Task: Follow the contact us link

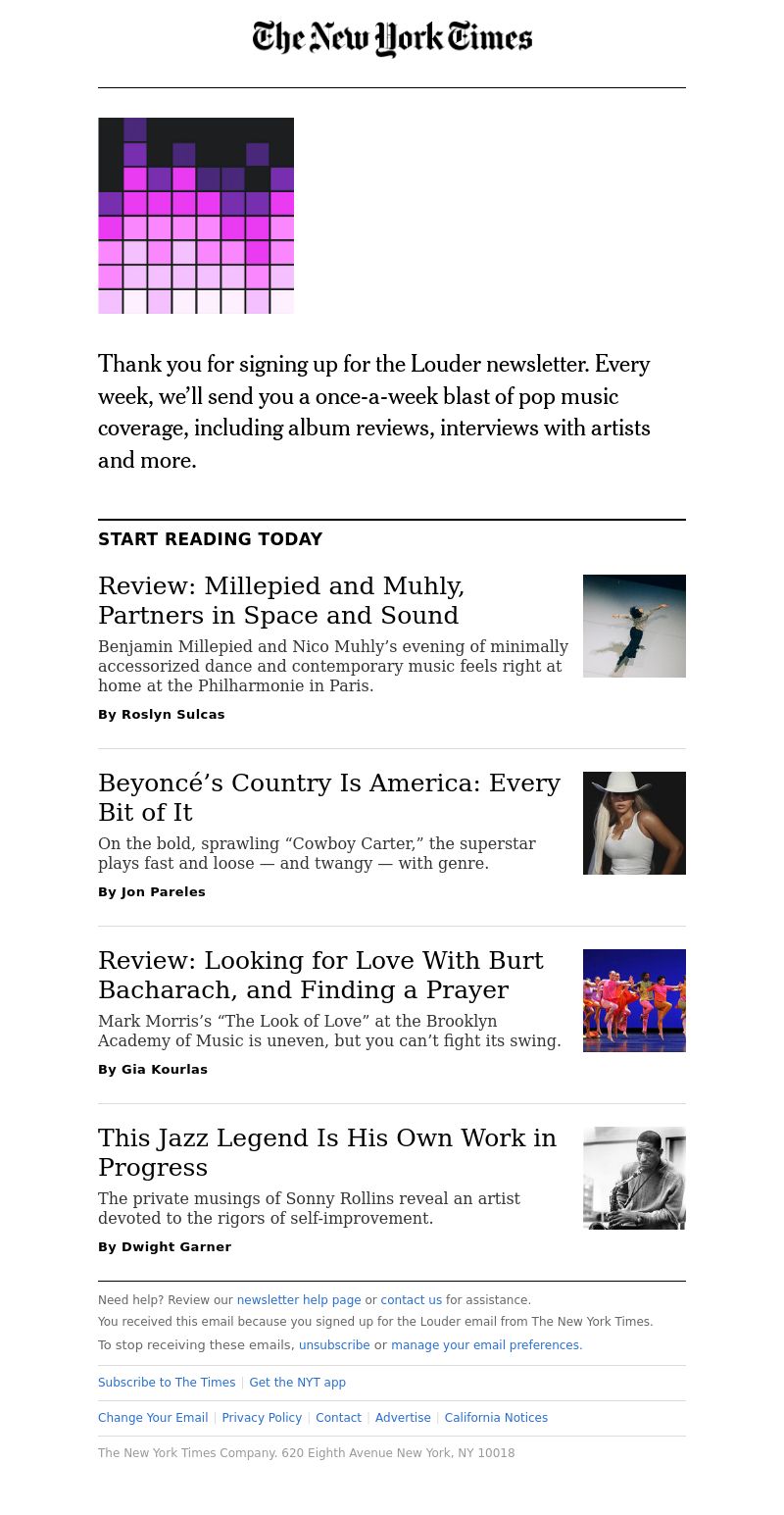Action: (412, 1300)
